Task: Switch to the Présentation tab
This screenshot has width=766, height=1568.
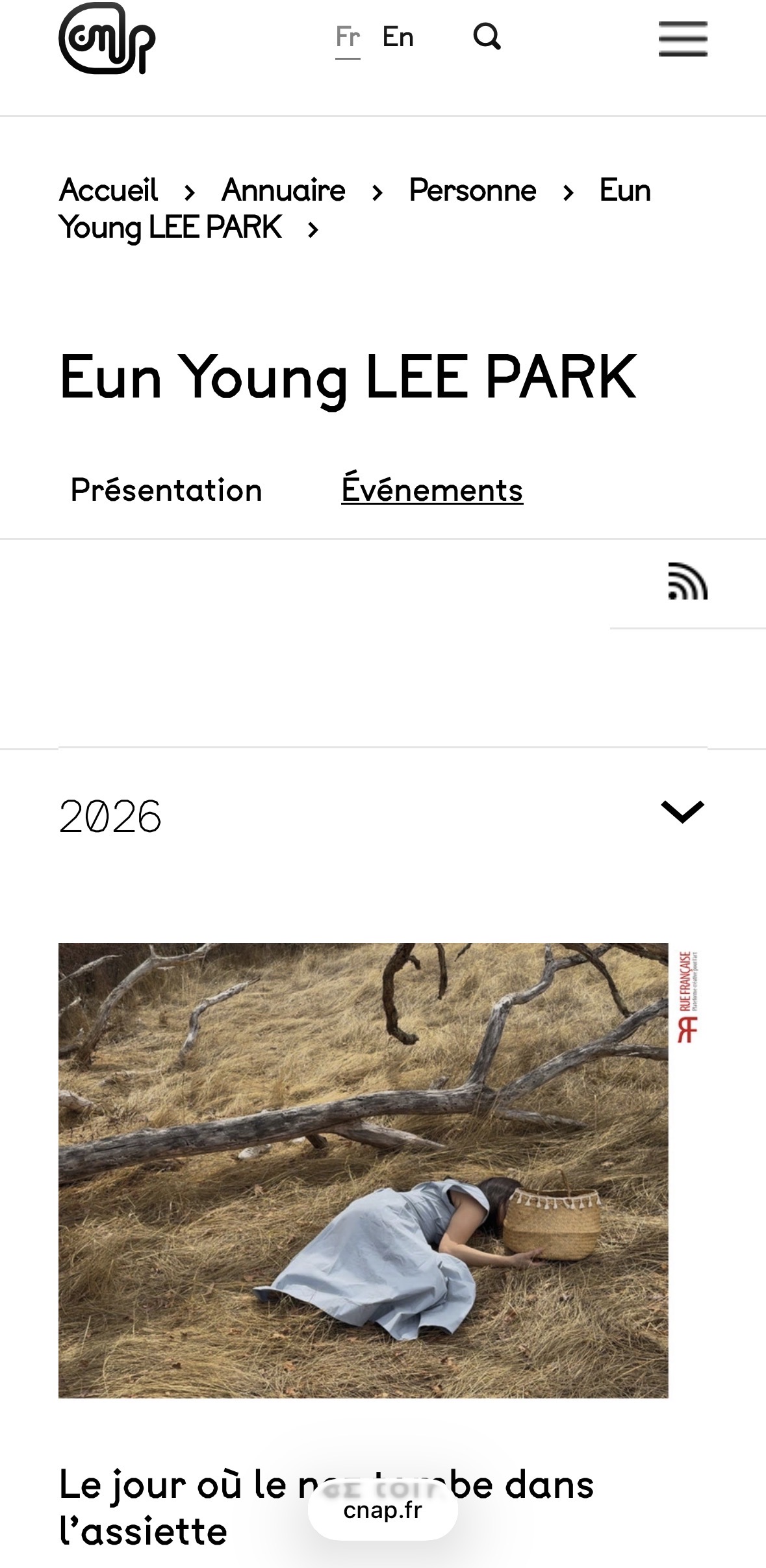Action: [166, 490]
